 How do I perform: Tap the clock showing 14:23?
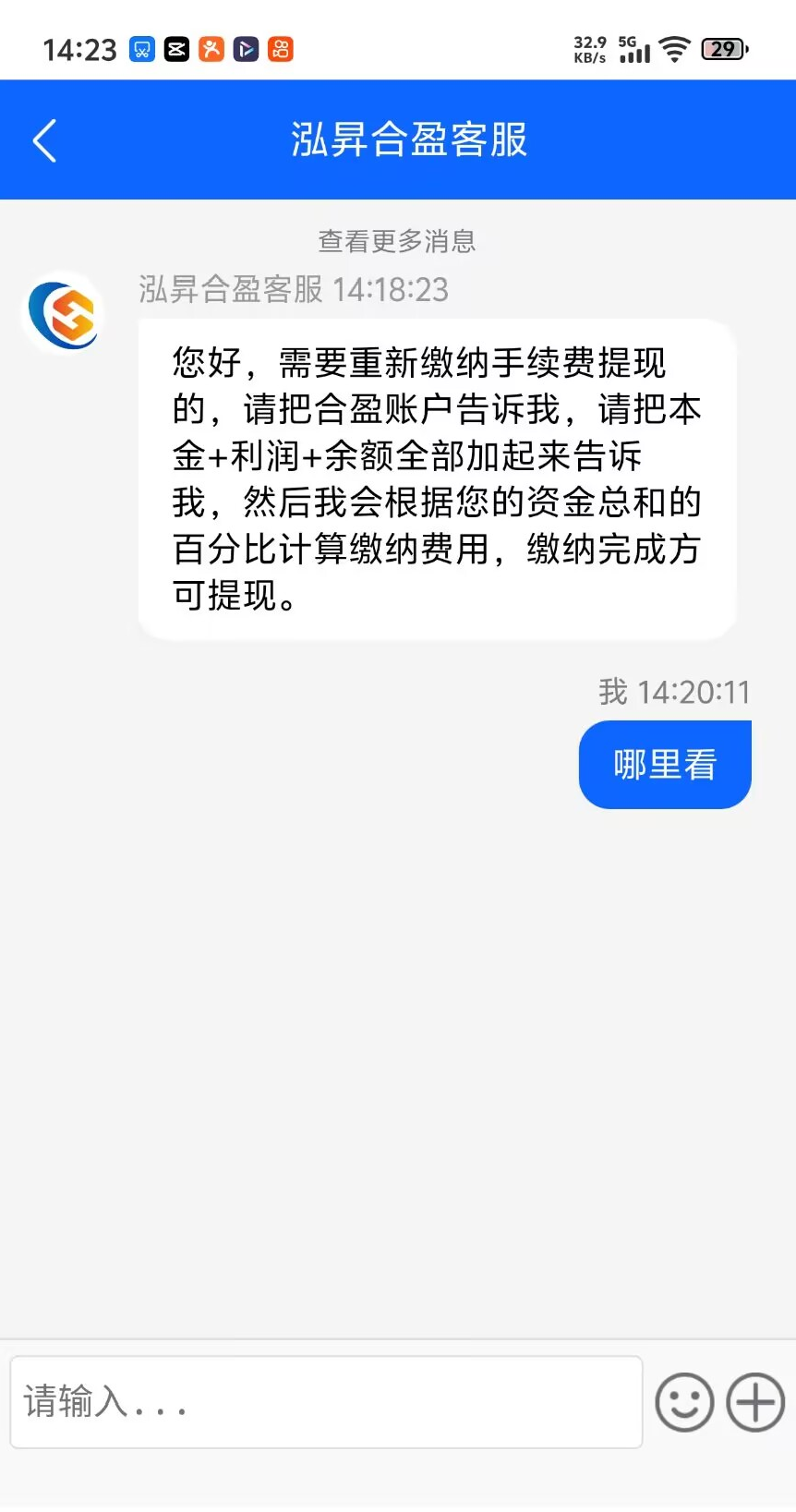[78, 50]
